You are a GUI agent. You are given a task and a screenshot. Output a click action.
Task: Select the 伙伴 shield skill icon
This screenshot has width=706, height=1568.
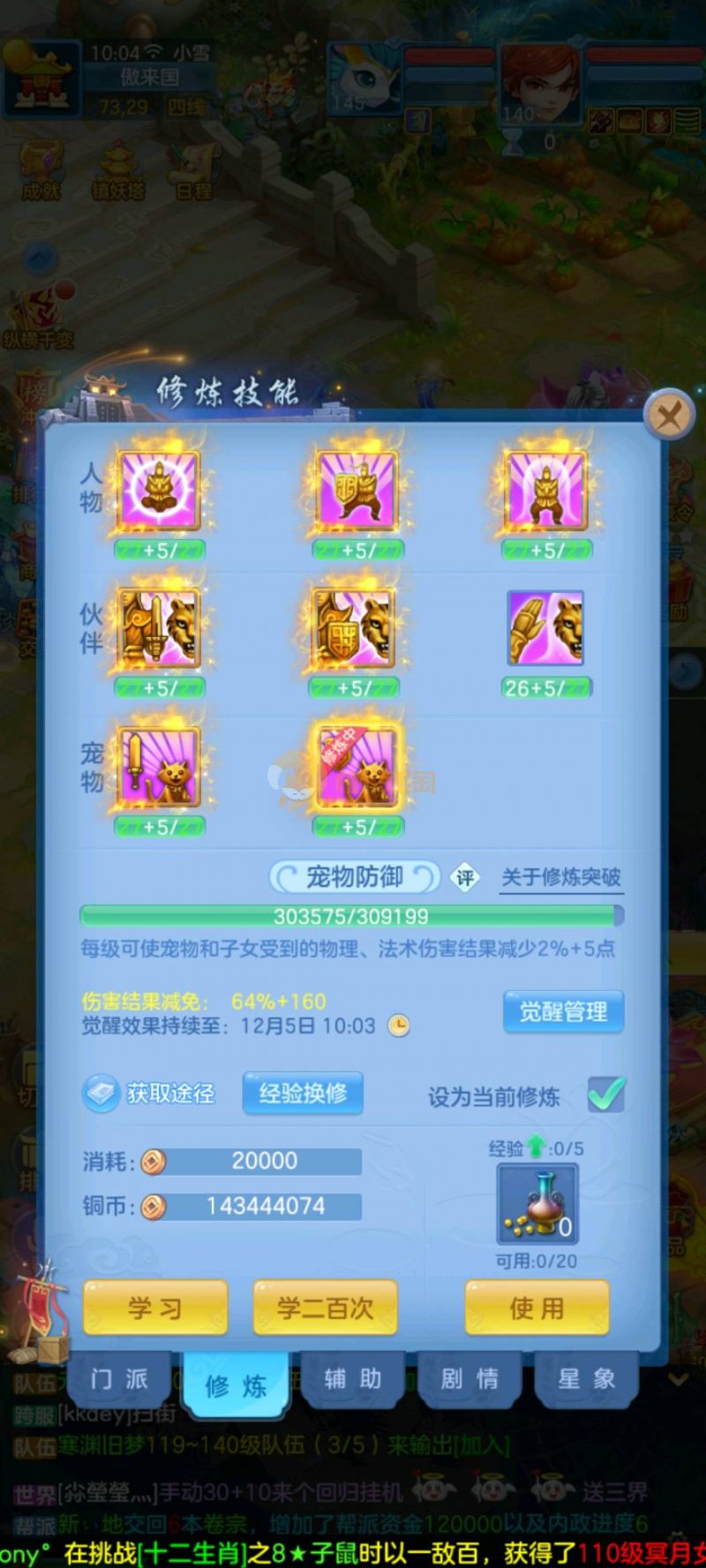(x=353, y=628)
